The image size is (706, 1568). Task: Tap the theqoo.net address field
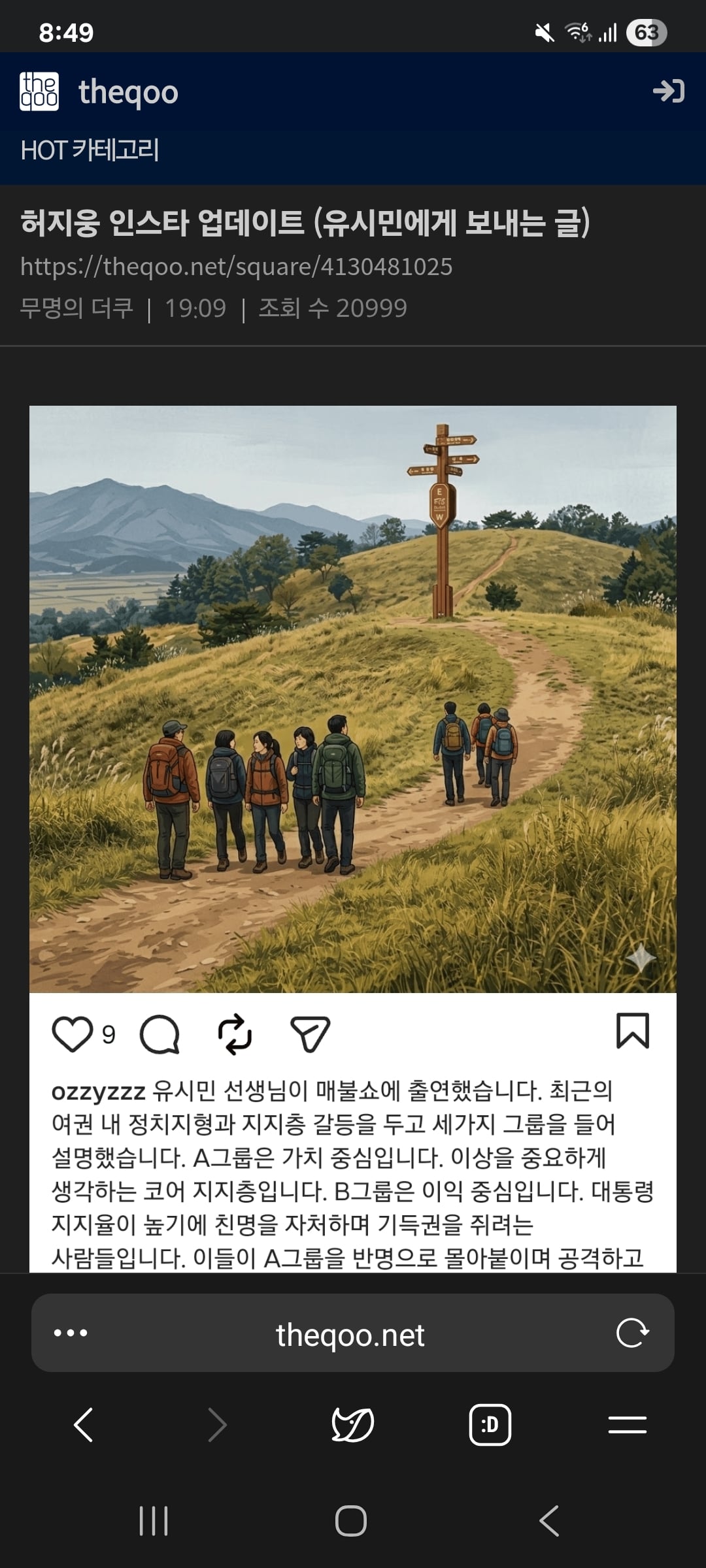350,1335
